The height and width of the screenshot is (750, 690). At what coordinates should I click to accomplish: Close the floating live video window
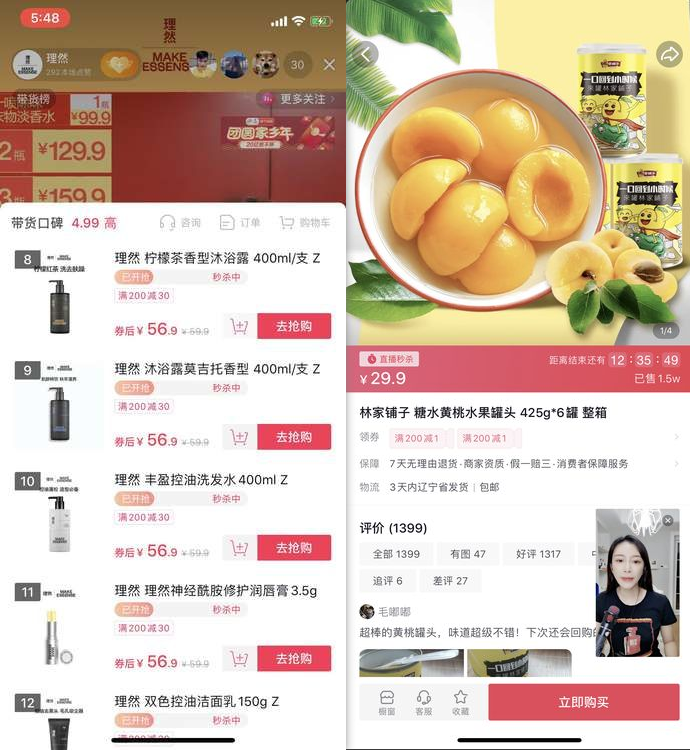click(x=668, y=520)
